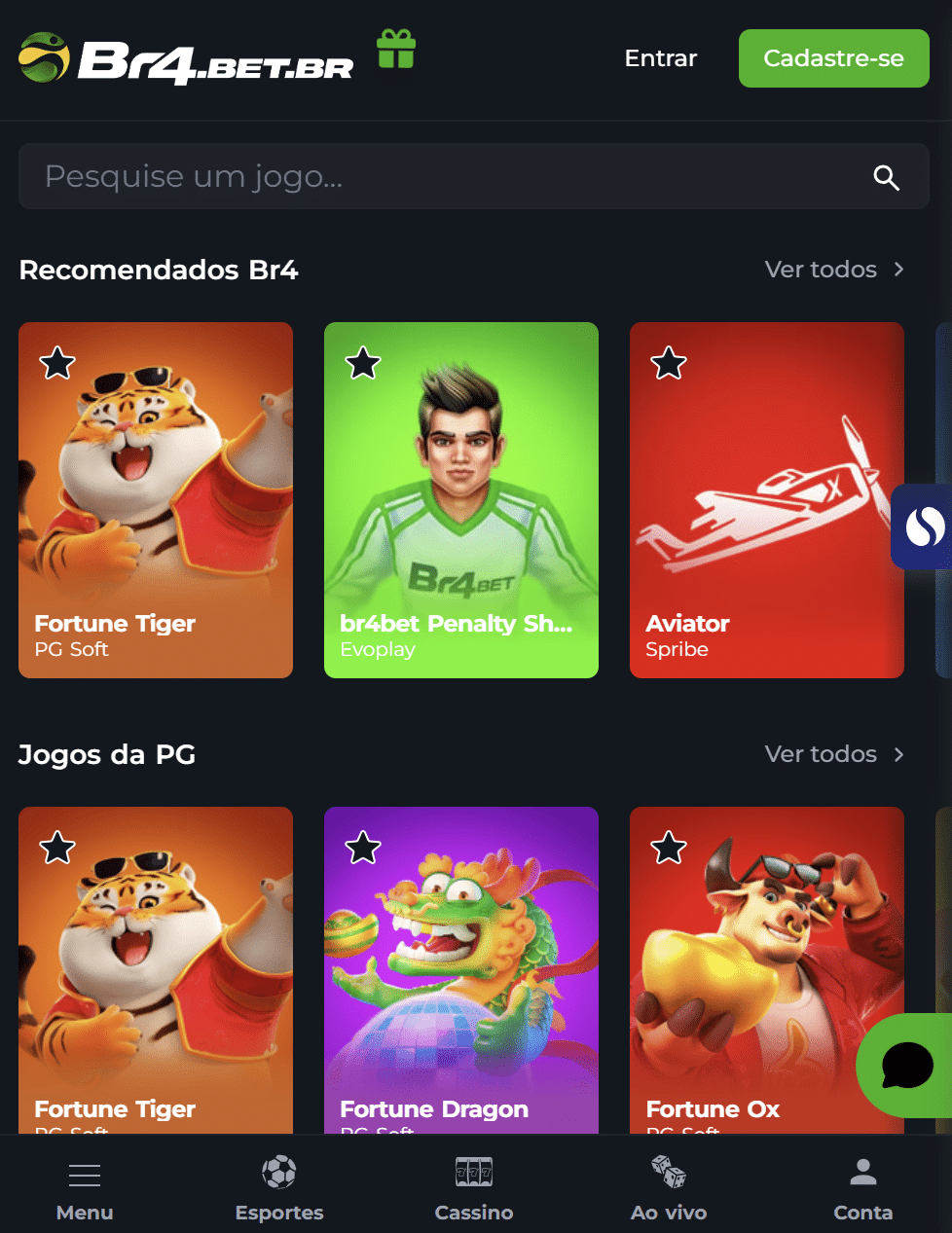Viewport: 952px width, 1233px height.
Task: Open the Ao vivo dice icon
Action: click(x=669, y=1172)
